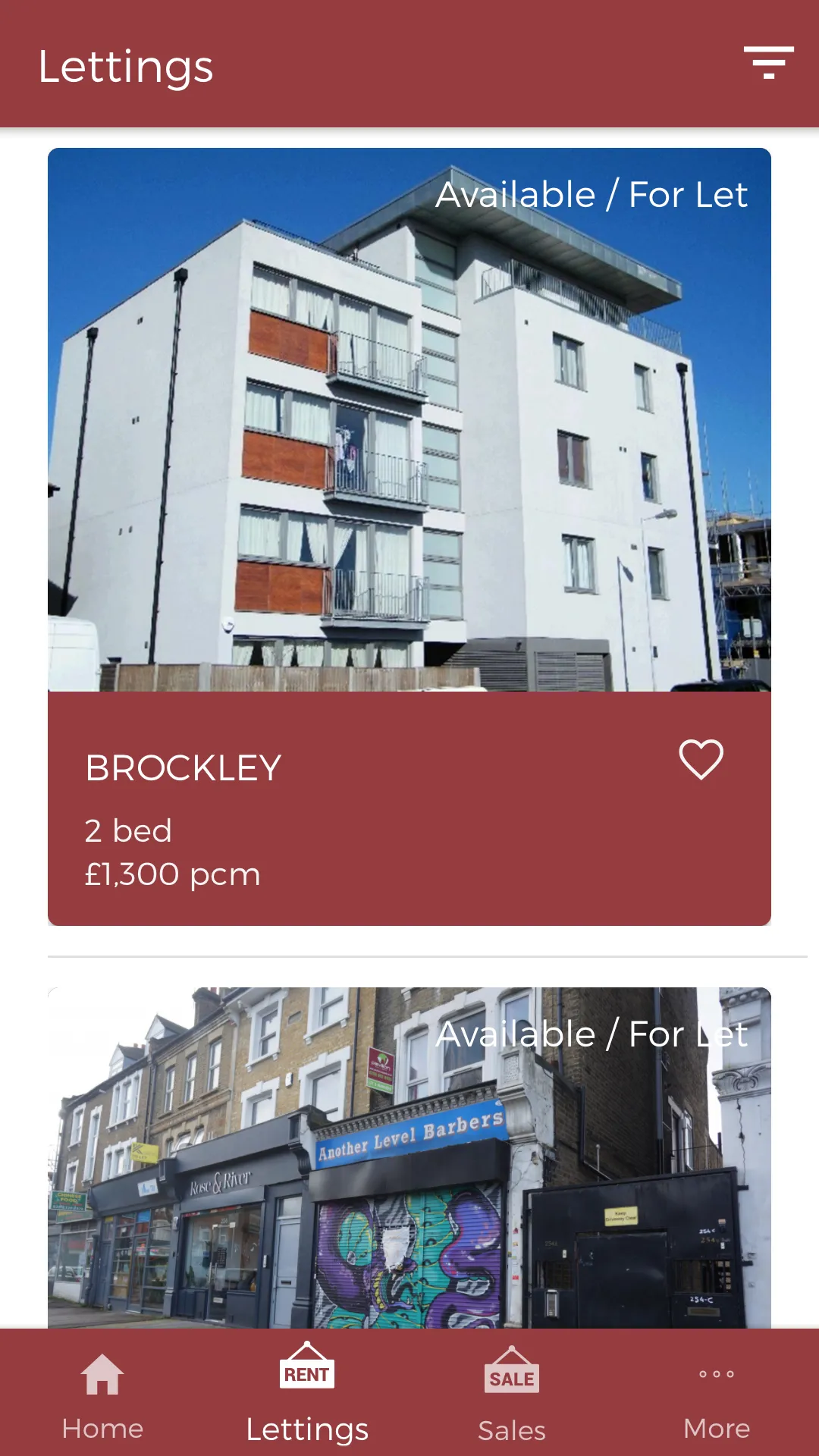Open the filter options icon
The image size is (819, 1456).
(x=768, y=63)
